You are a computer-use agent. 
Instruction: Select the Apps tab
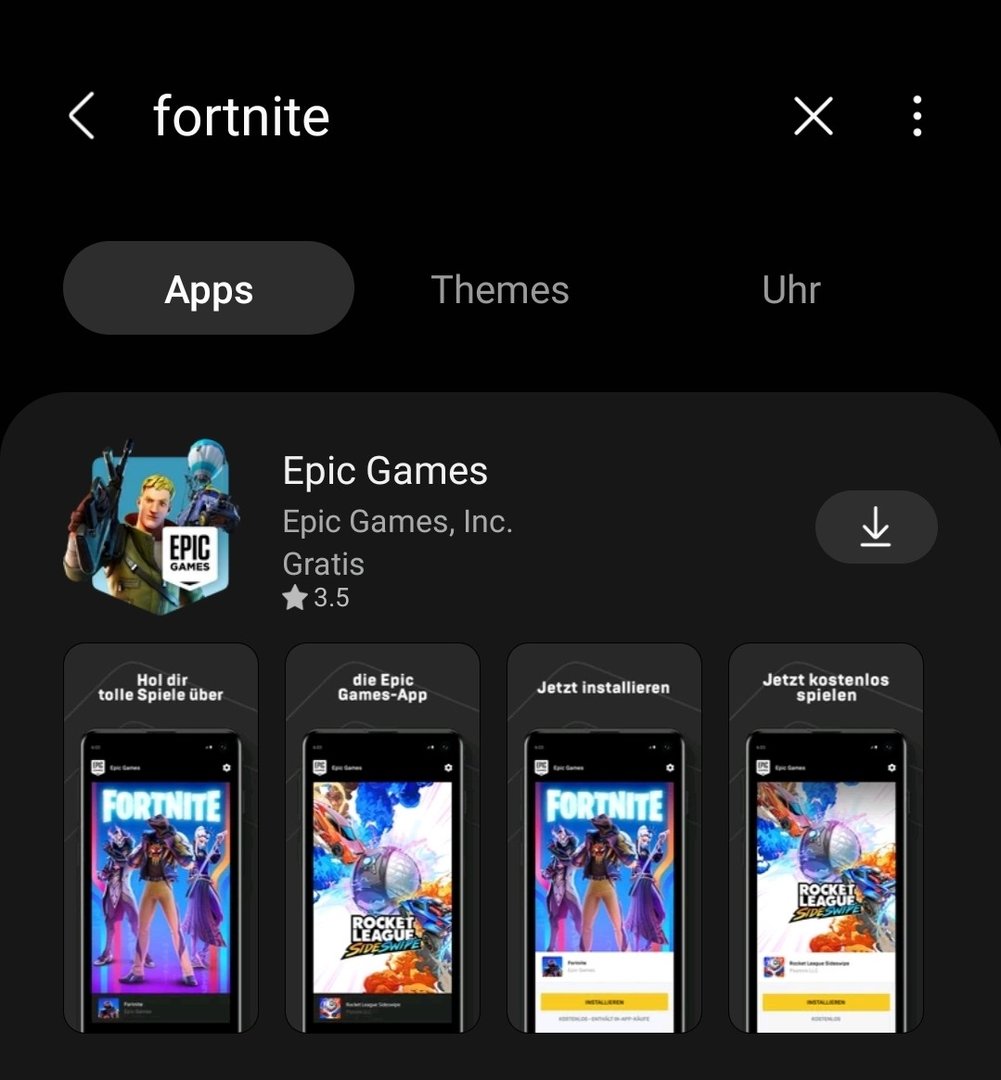click(x=209, y=289)
